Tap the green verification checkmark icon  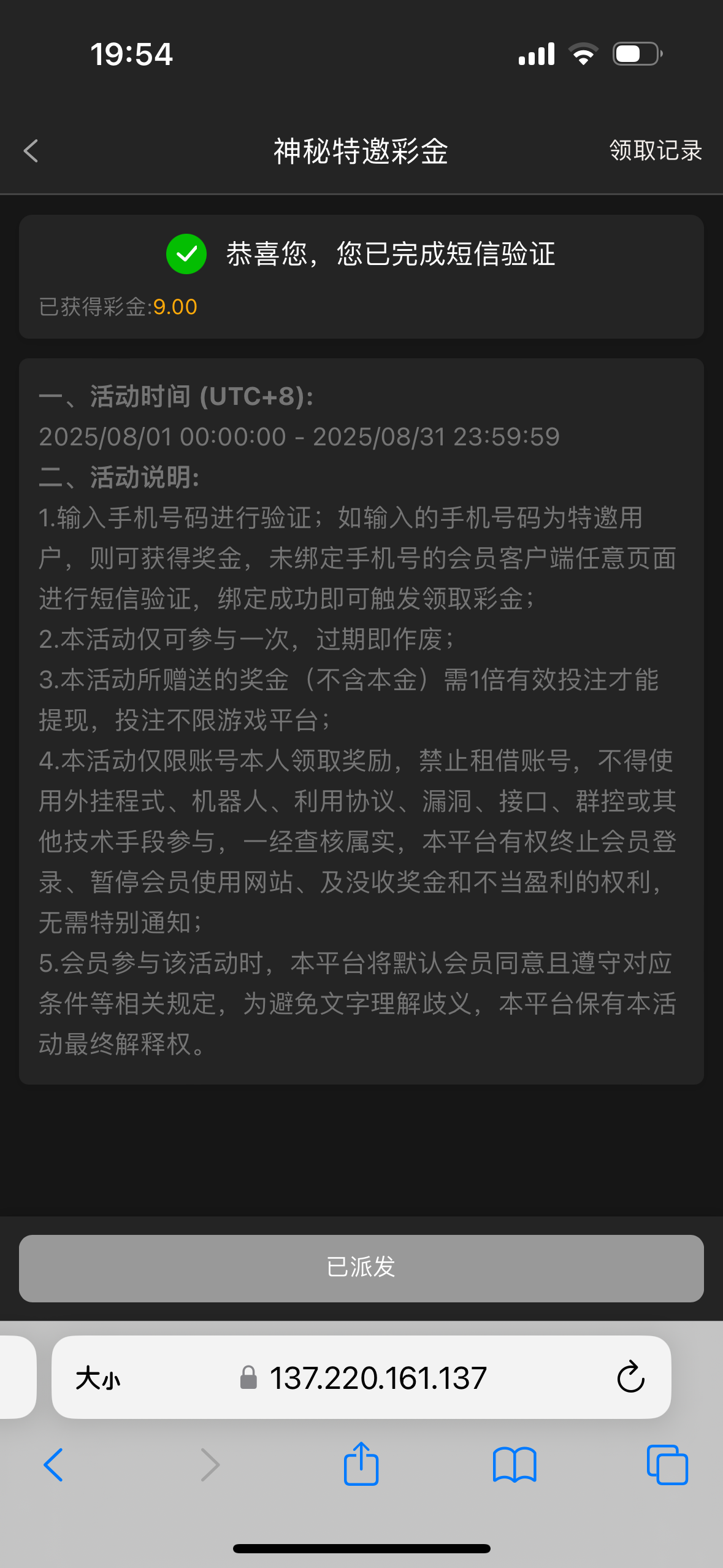186,253
